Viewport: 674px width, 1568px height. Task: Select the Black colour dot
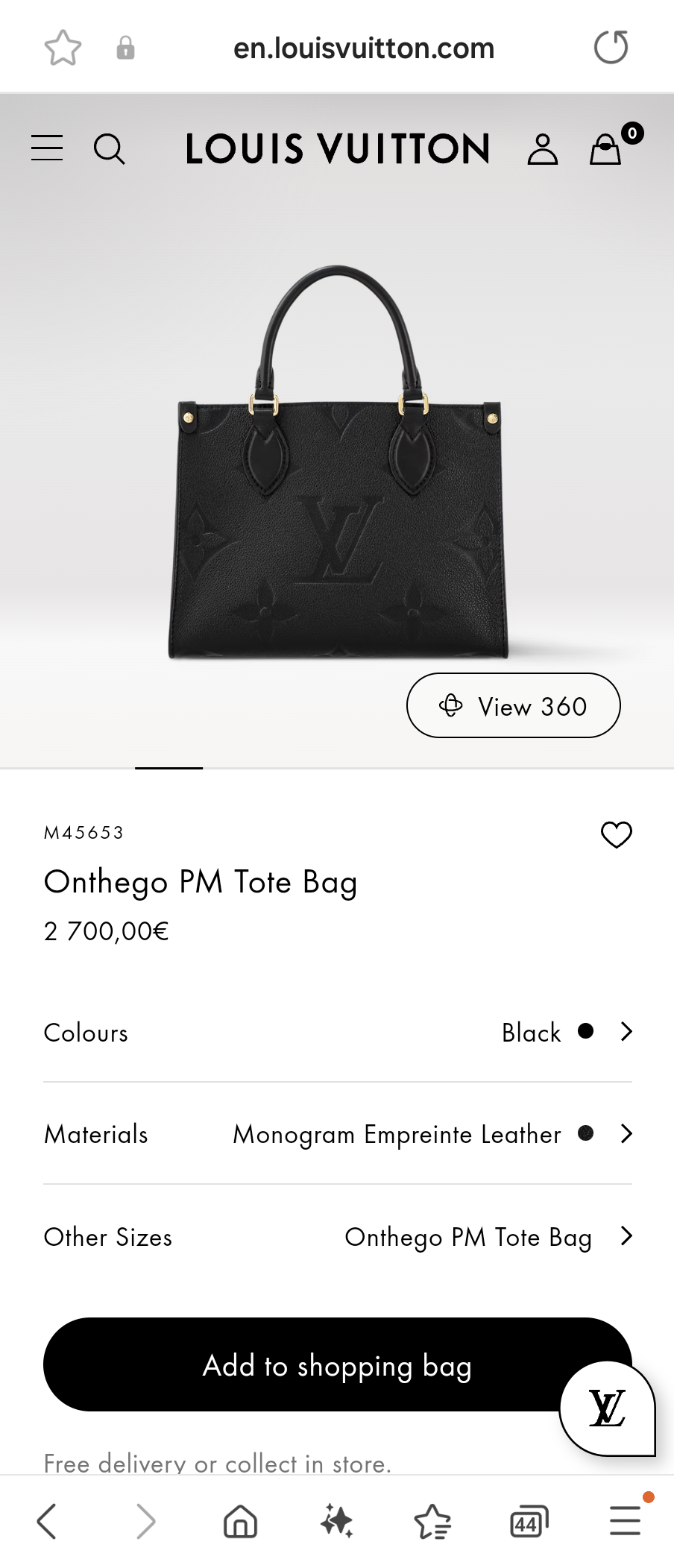[586, 1032]
